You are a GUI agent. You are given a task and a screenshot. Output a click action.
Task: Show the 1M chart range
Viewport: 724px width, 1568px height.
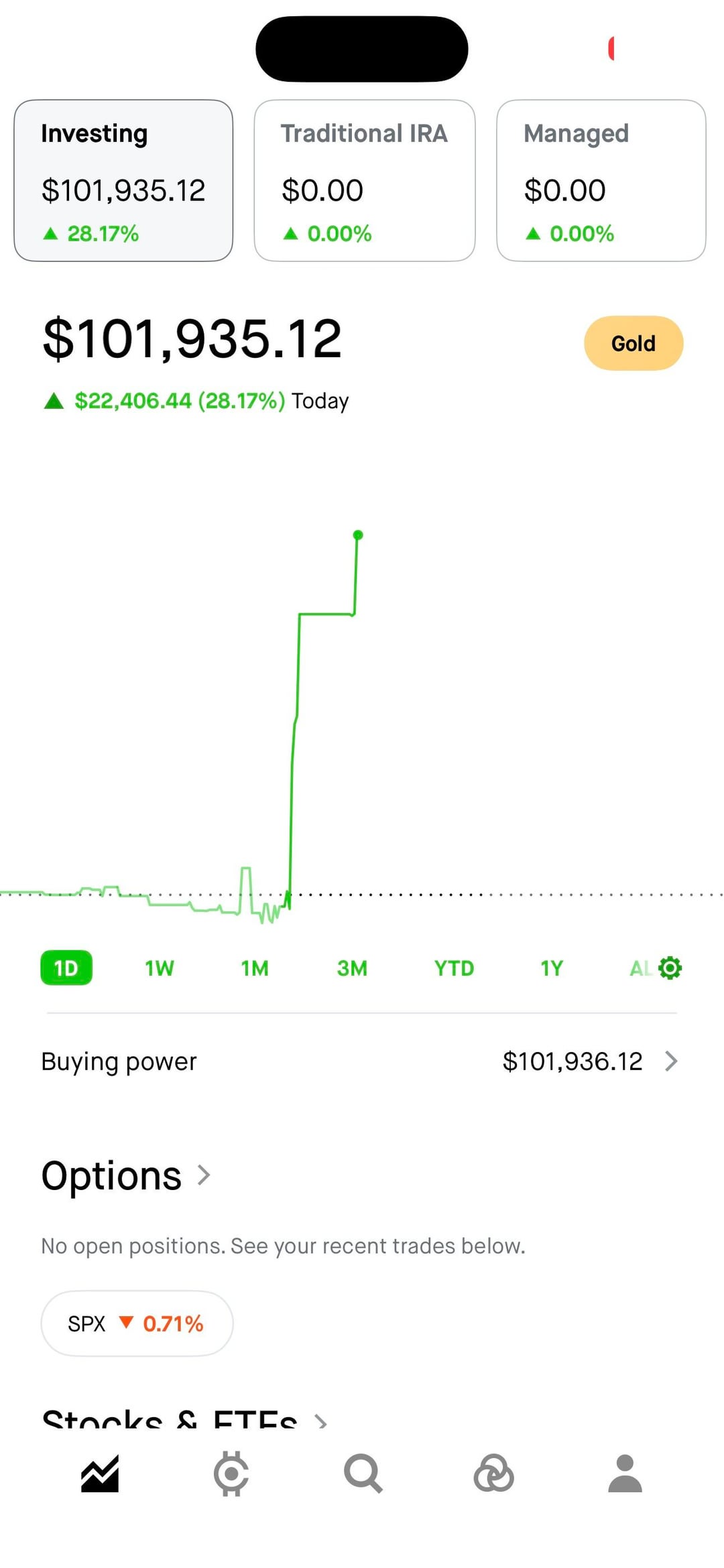tap(255, 968)
